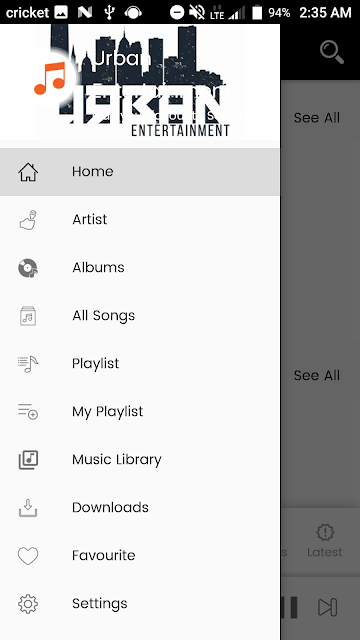Open My Playlist
360x640 pixels.
coord(140,411)
